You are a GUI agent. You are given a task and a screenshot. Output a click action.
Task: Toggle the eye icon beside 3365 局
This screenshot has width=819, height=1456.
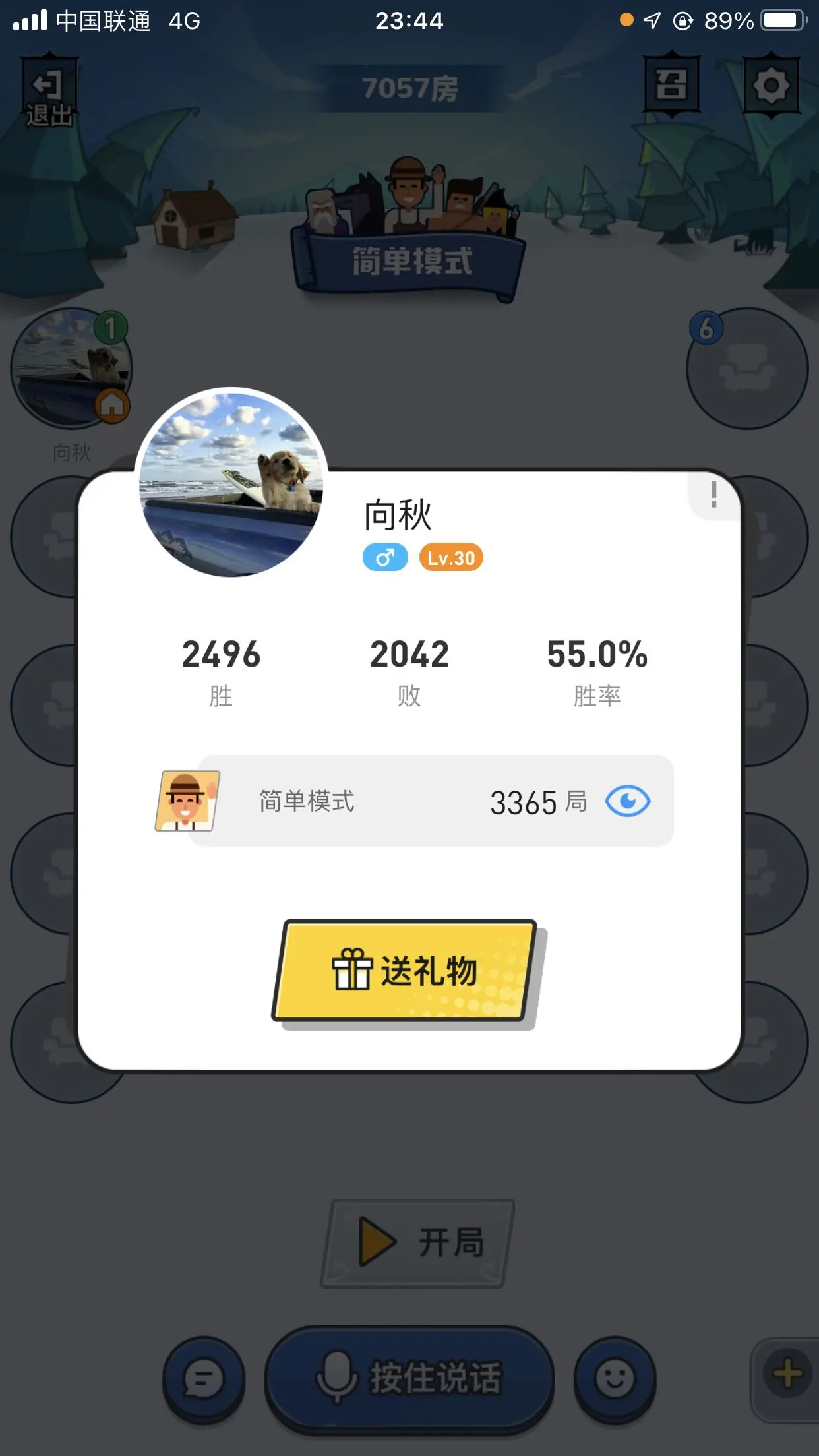tap(628, 801)
